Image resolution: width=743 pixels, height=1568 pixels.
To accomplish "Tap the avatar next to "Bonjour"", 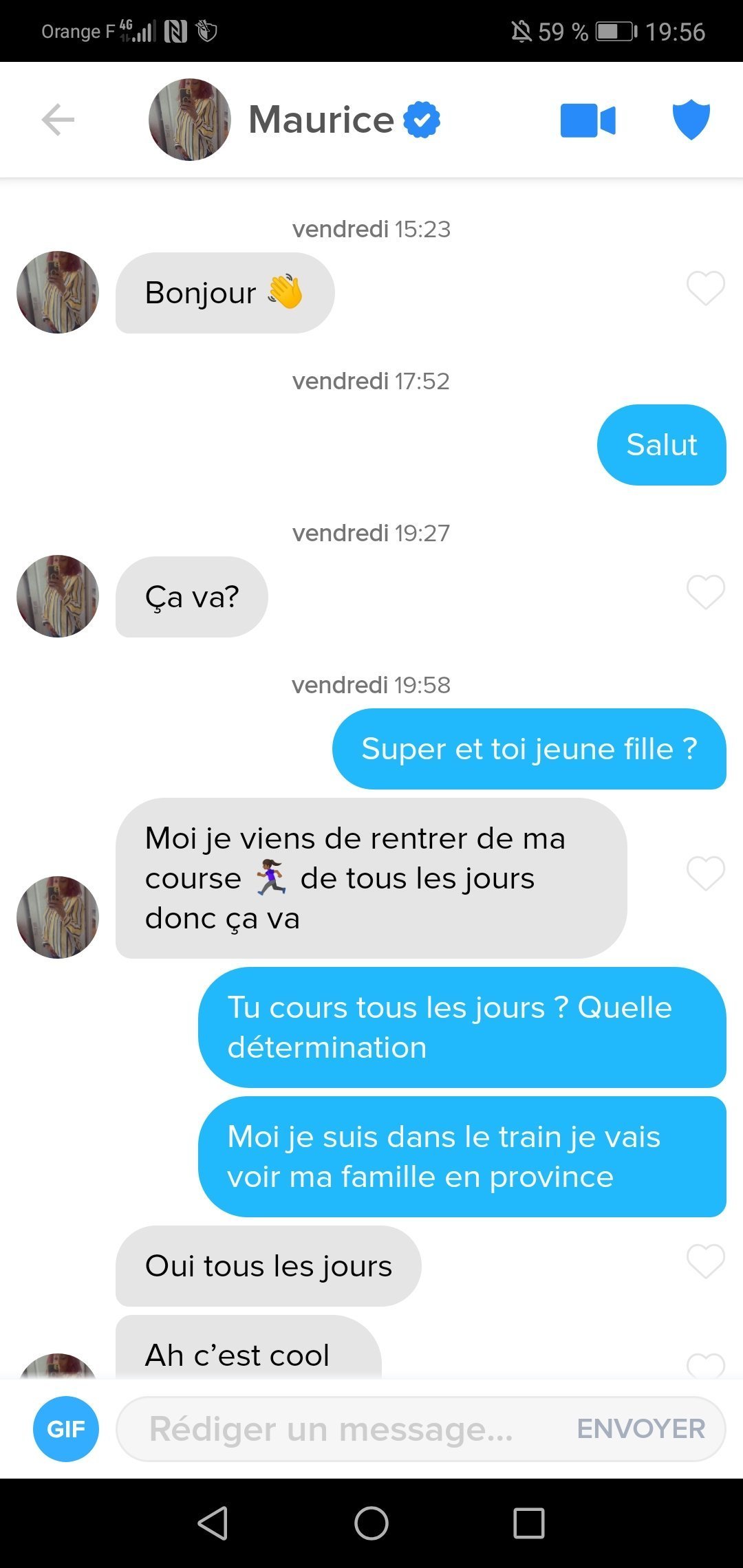I will (58, 292).
